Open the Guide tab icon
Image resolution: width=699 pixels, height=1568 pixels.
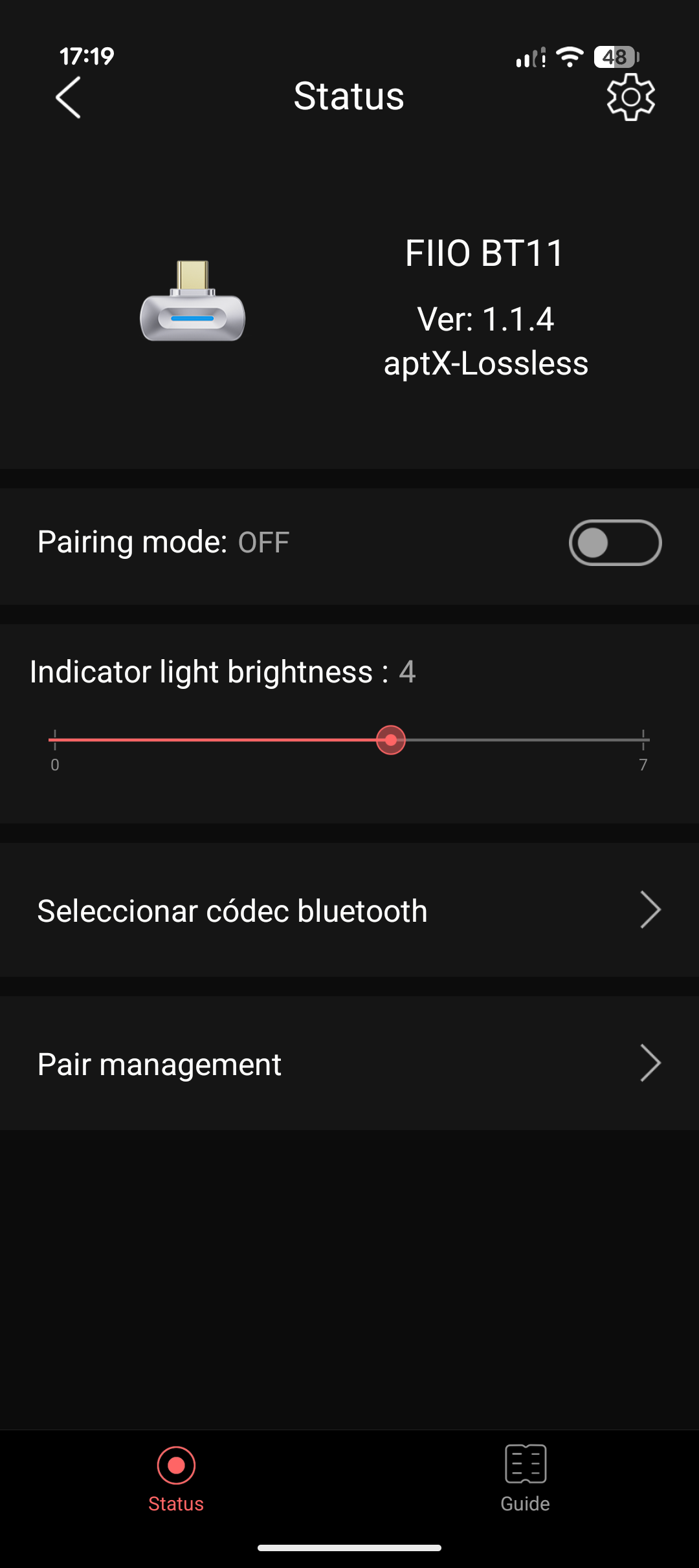[524, 1466]
